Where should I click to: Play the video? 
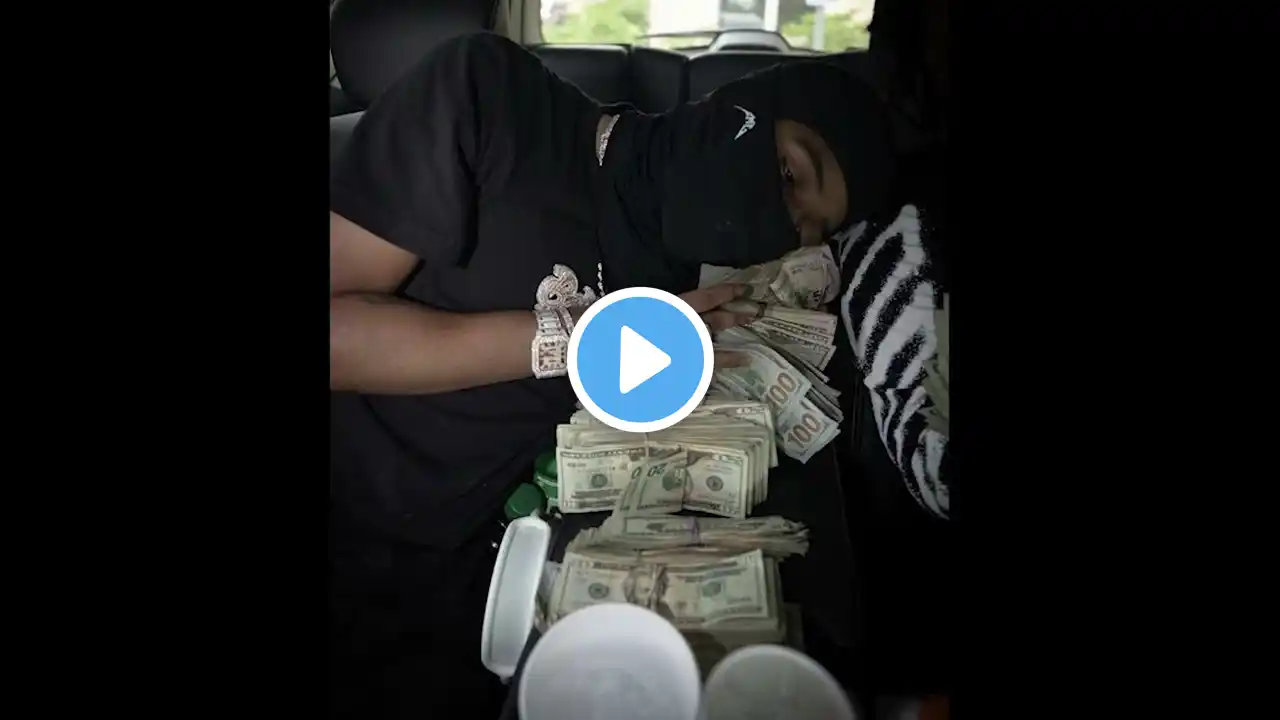pyautogui.click(x=640, y=360)
